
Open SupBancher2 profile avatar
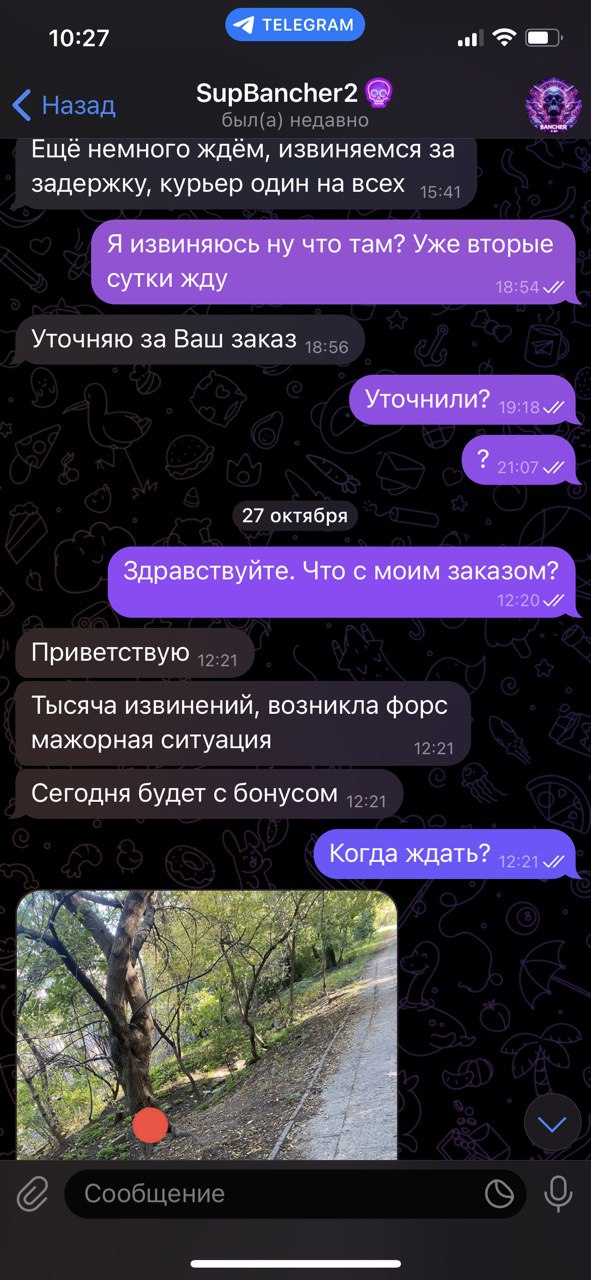pos(552,105)
